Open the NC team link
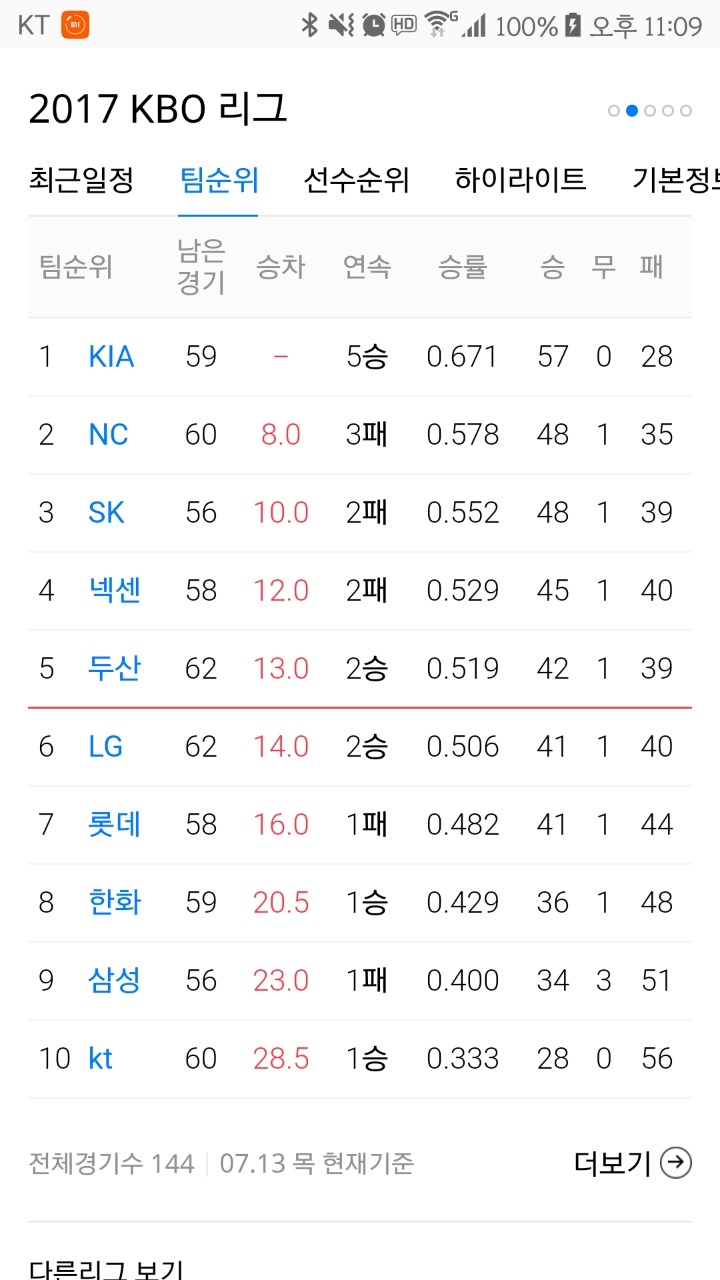The height and width of the screenshot is (1280, 720). (108, 435)
